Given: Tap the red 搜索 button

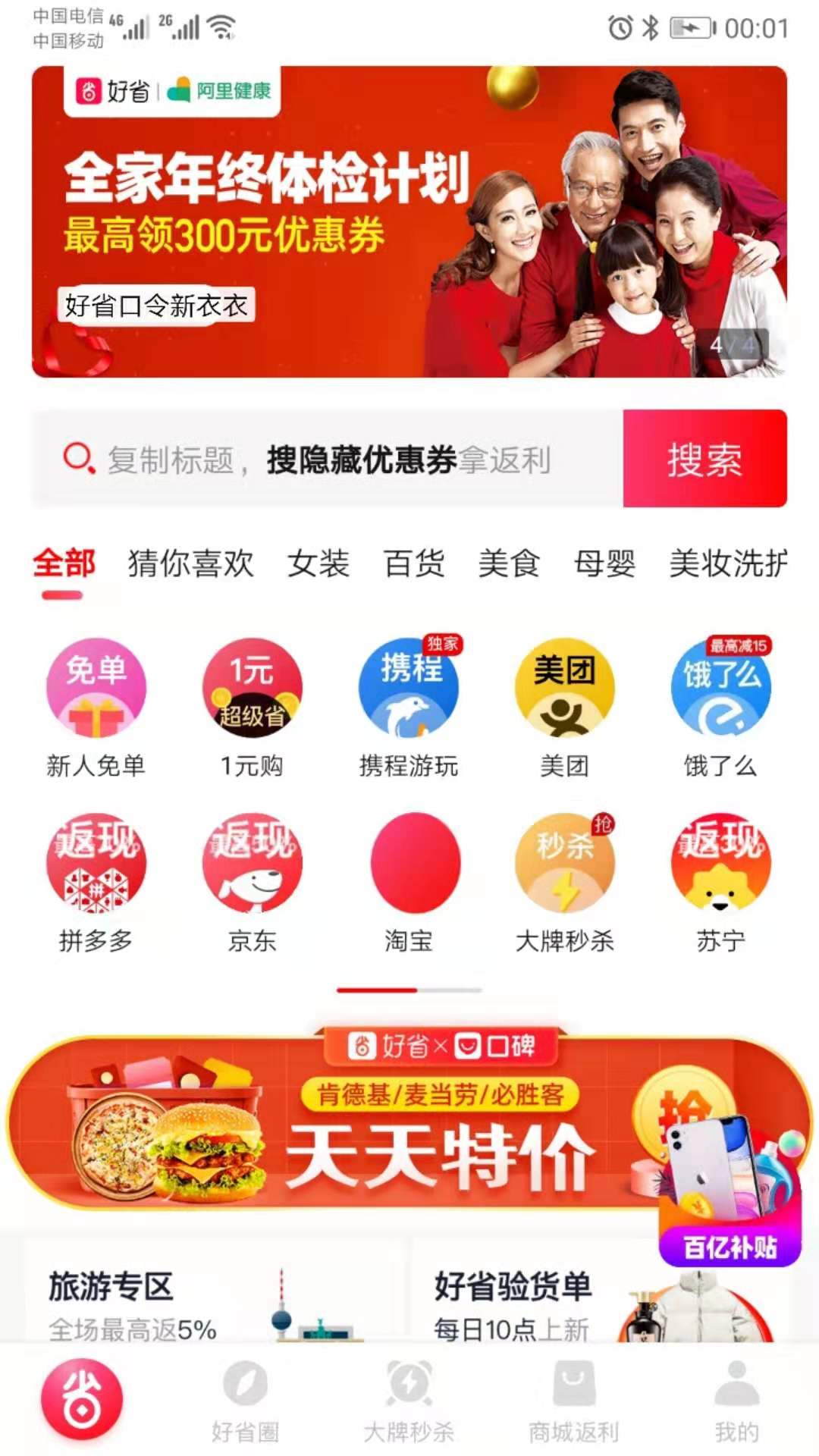Looking at the screenshot, I should click(x=704, y=459).
